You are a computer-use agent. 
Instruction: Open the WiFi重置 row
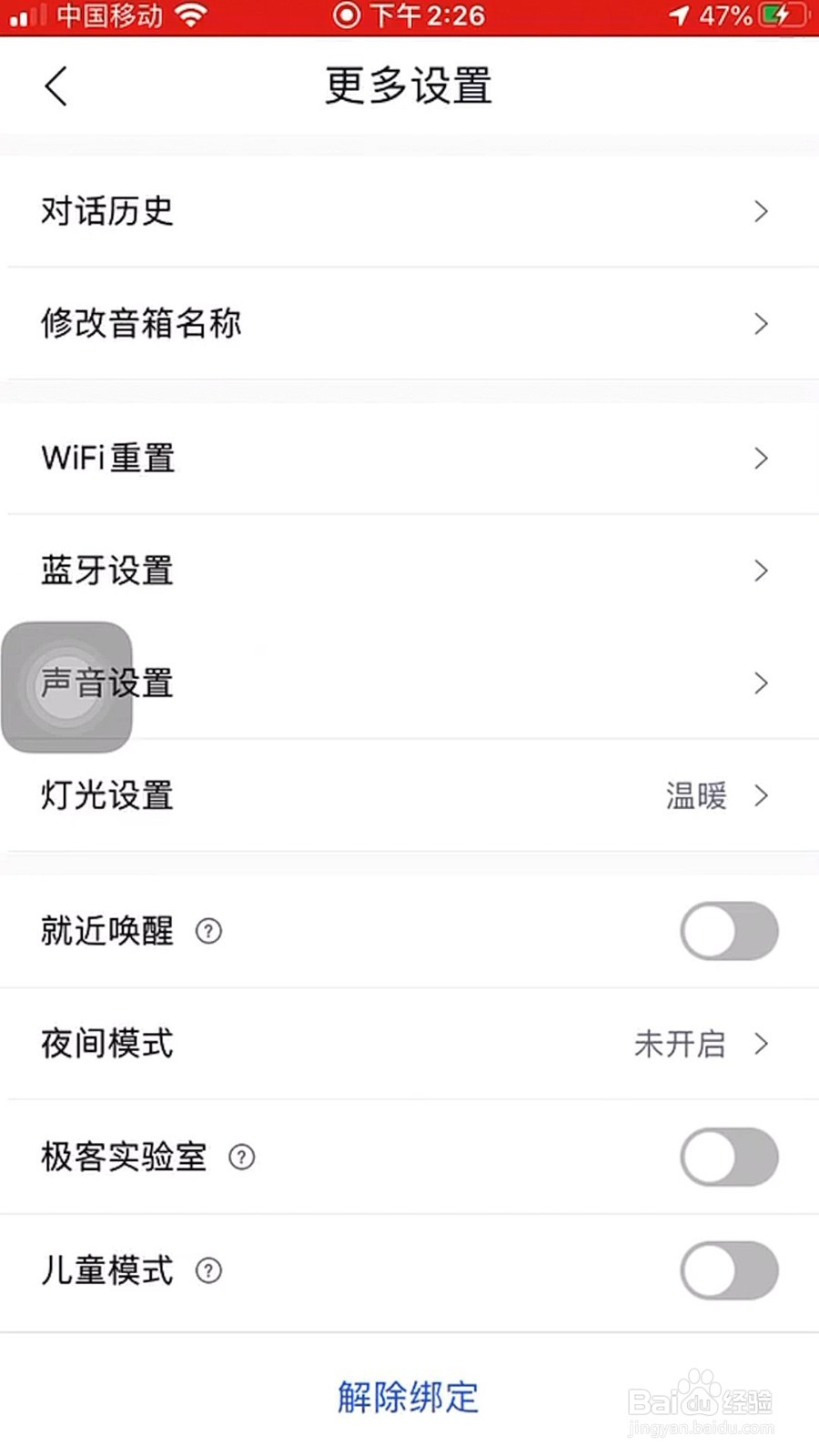click(409, 458)
